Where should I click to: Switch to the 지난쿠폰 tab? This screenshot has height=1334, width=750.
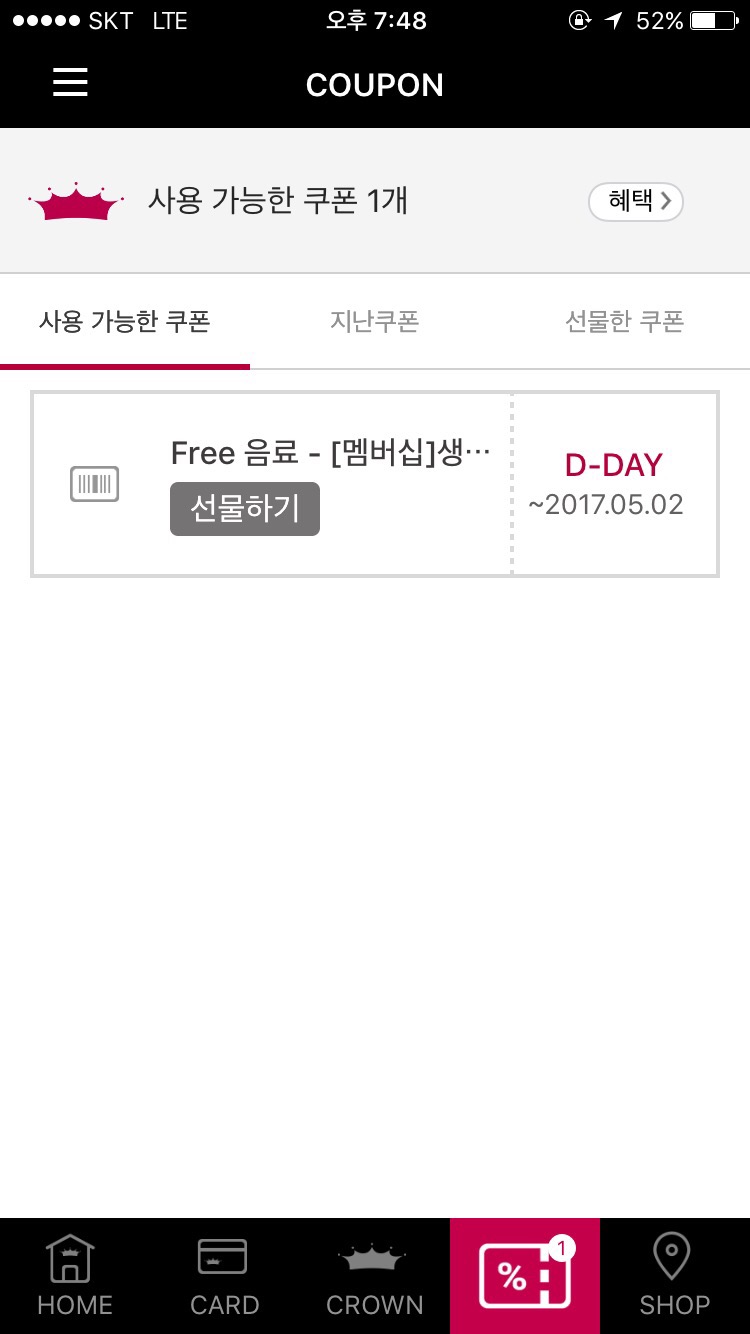[x=374, y=322]
